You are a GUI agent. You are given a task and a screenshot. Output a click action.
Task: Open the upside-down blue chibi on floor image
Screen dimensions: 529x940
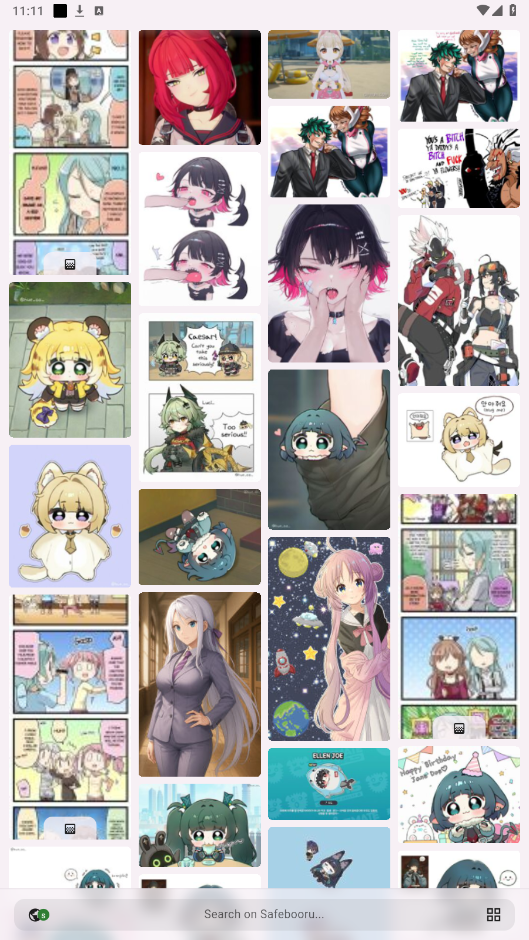[200, 537]
